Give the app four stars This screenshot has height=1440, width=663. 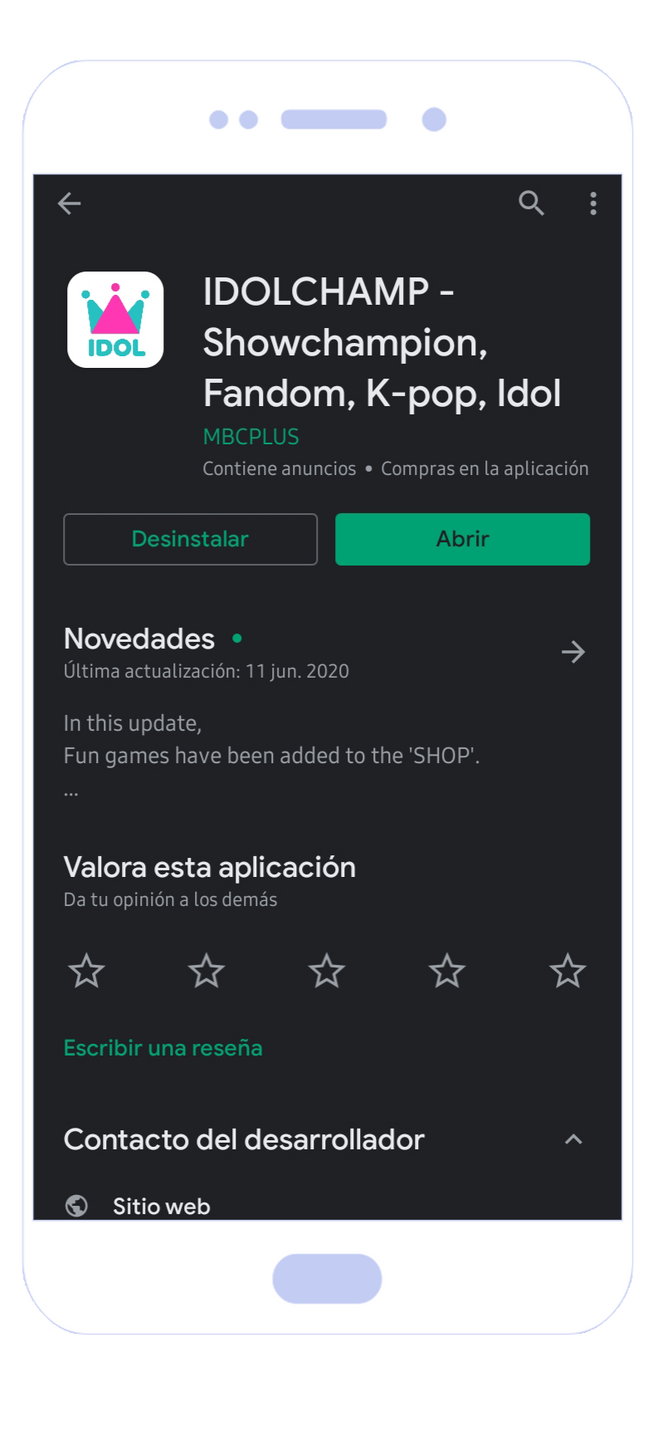click(447, 970)
